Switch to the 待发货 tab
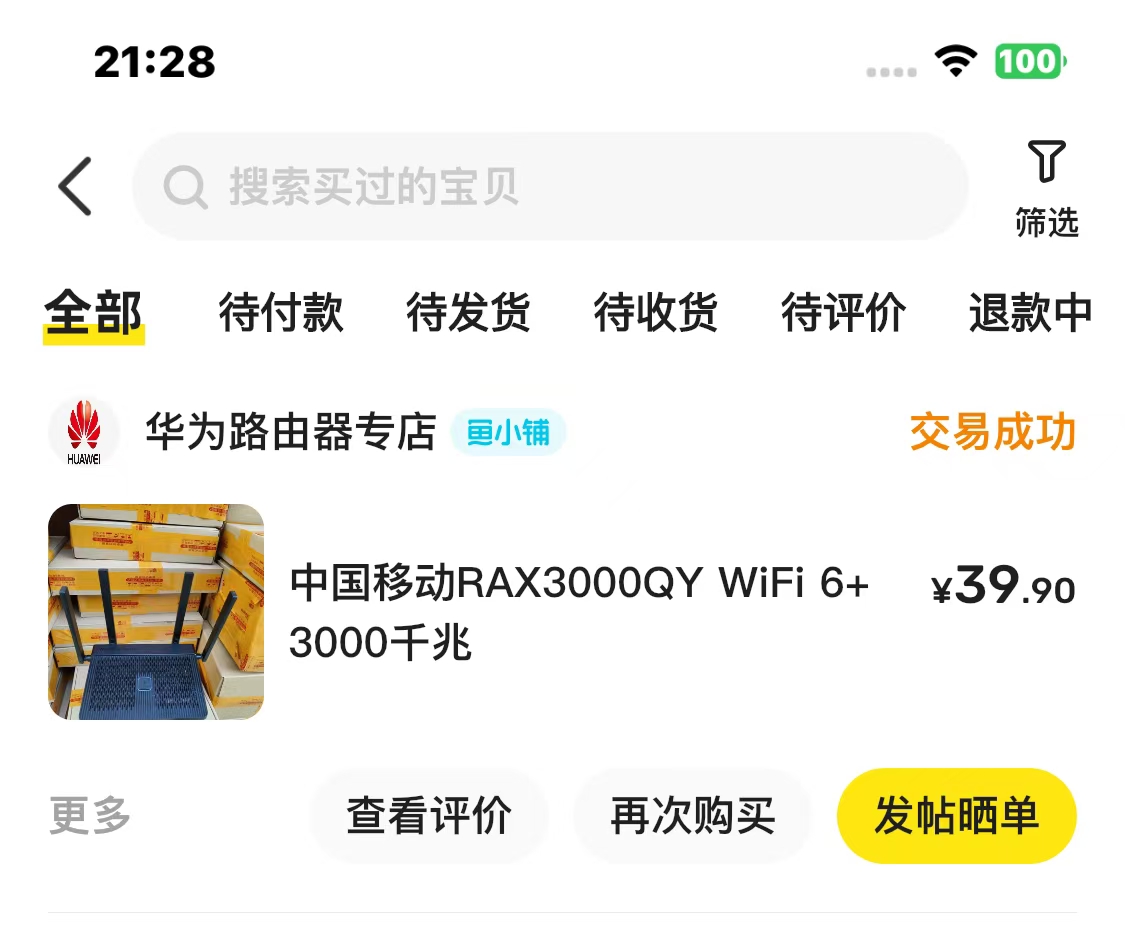 click(x=468, y=313)
